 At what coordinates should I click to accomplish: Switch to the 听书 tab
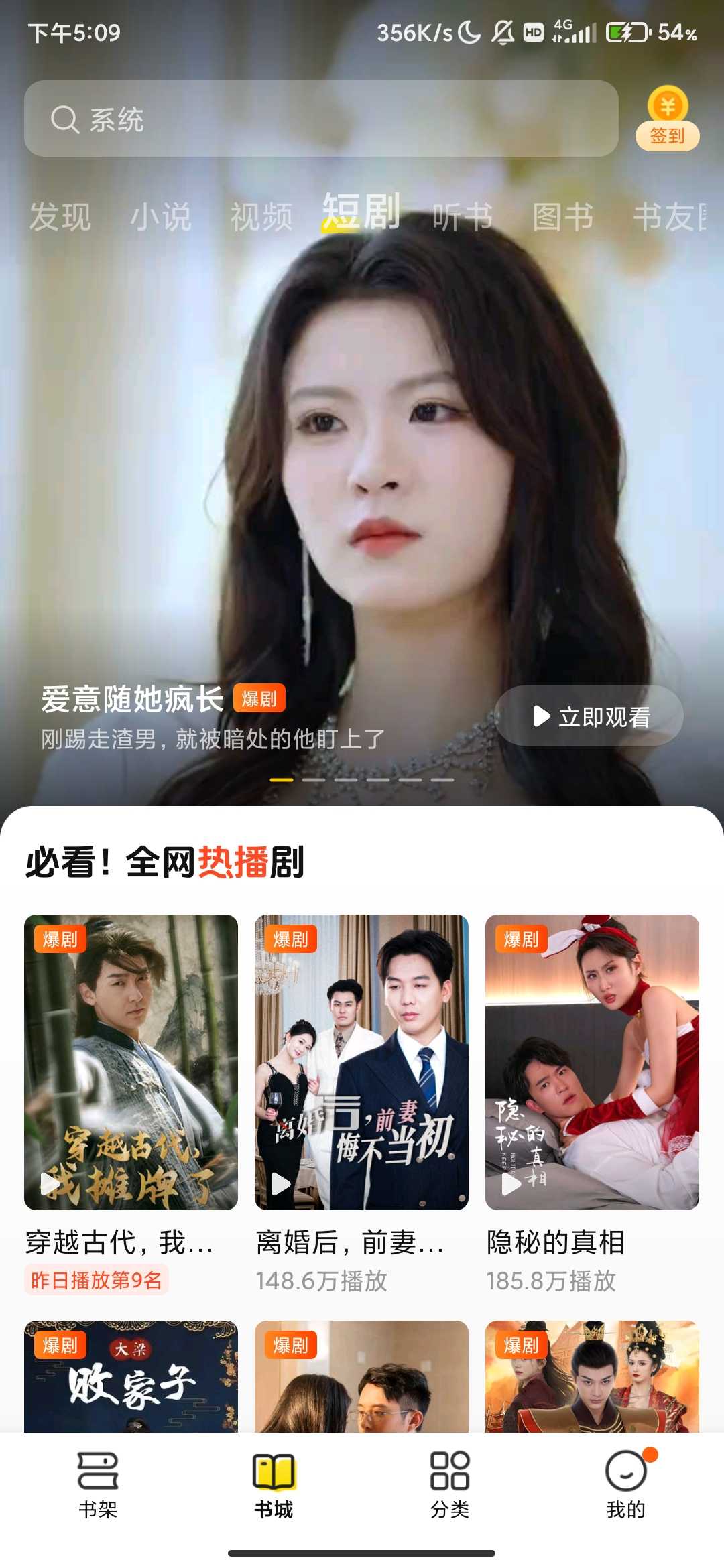click(463, 217)
